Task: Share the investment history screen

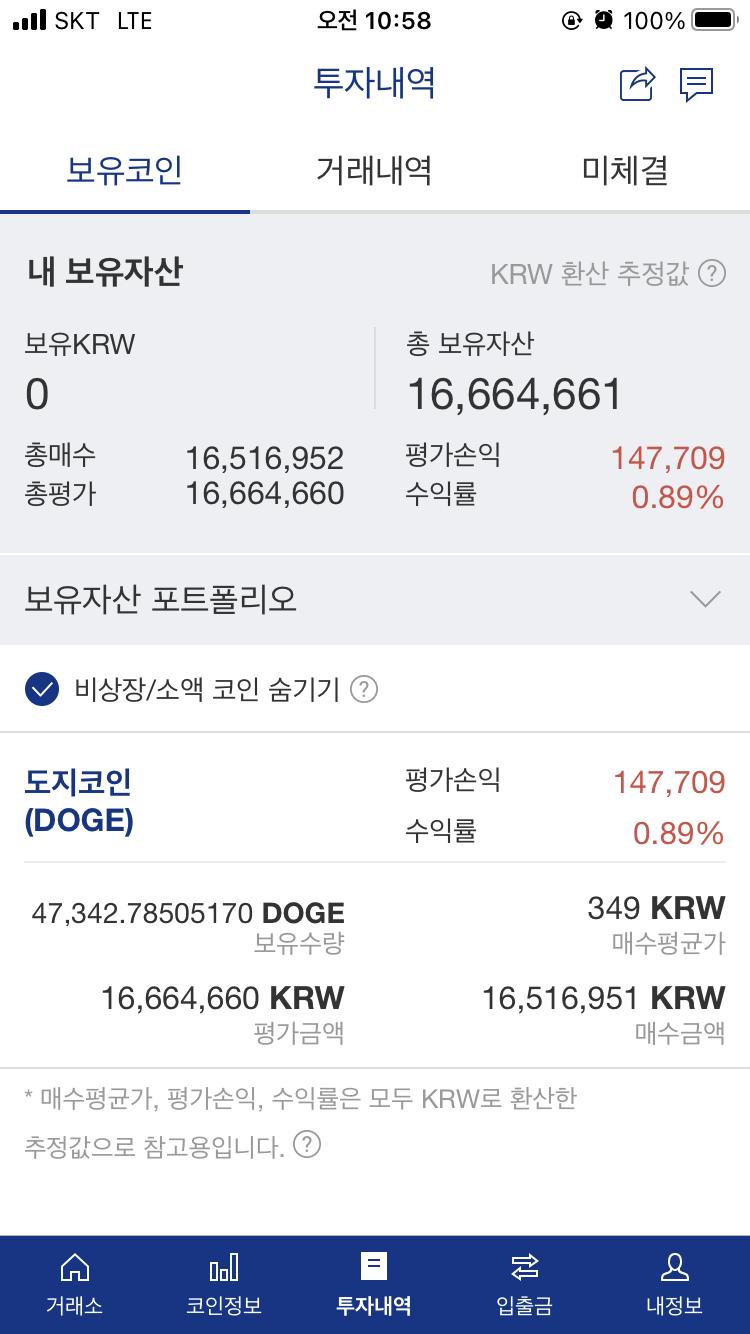Action: 637,84
